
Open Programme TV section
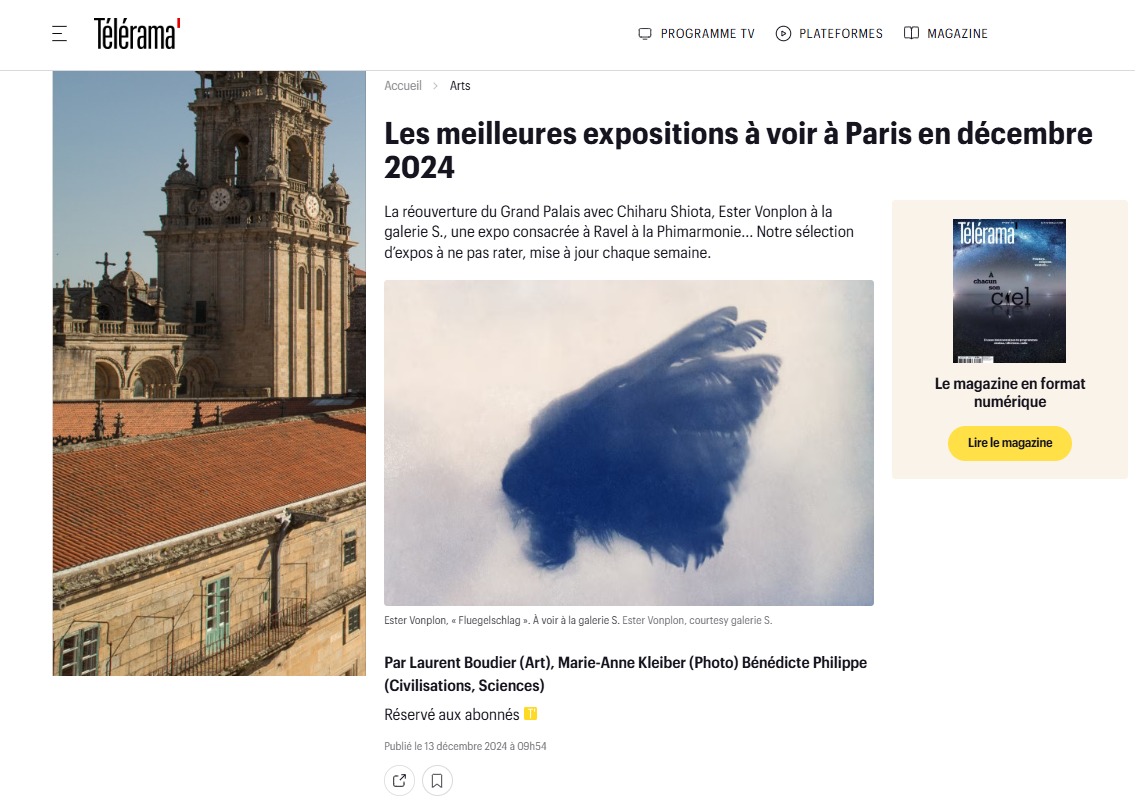[x=696, y=34]
